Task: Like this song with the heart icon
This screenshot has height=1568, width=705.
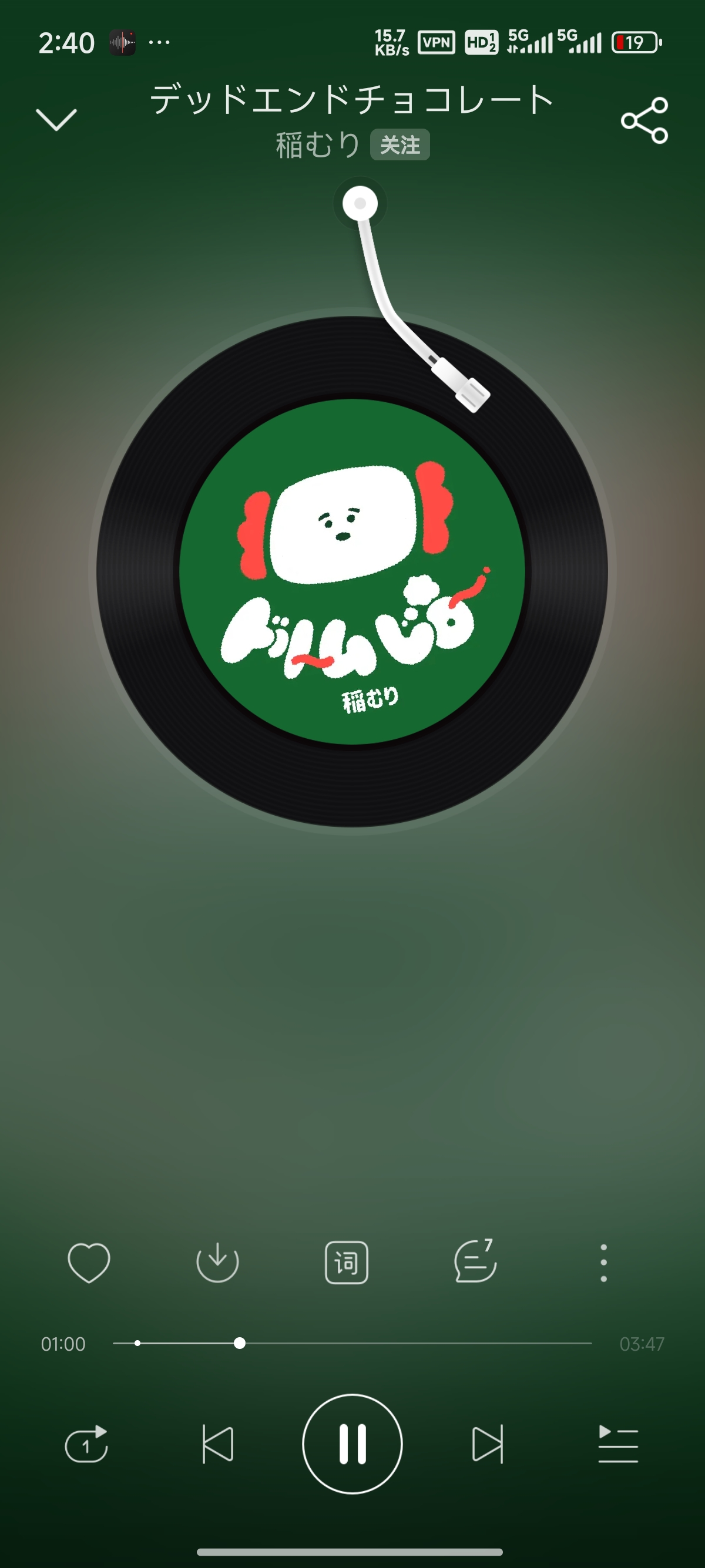Action: click(89, 1263)
